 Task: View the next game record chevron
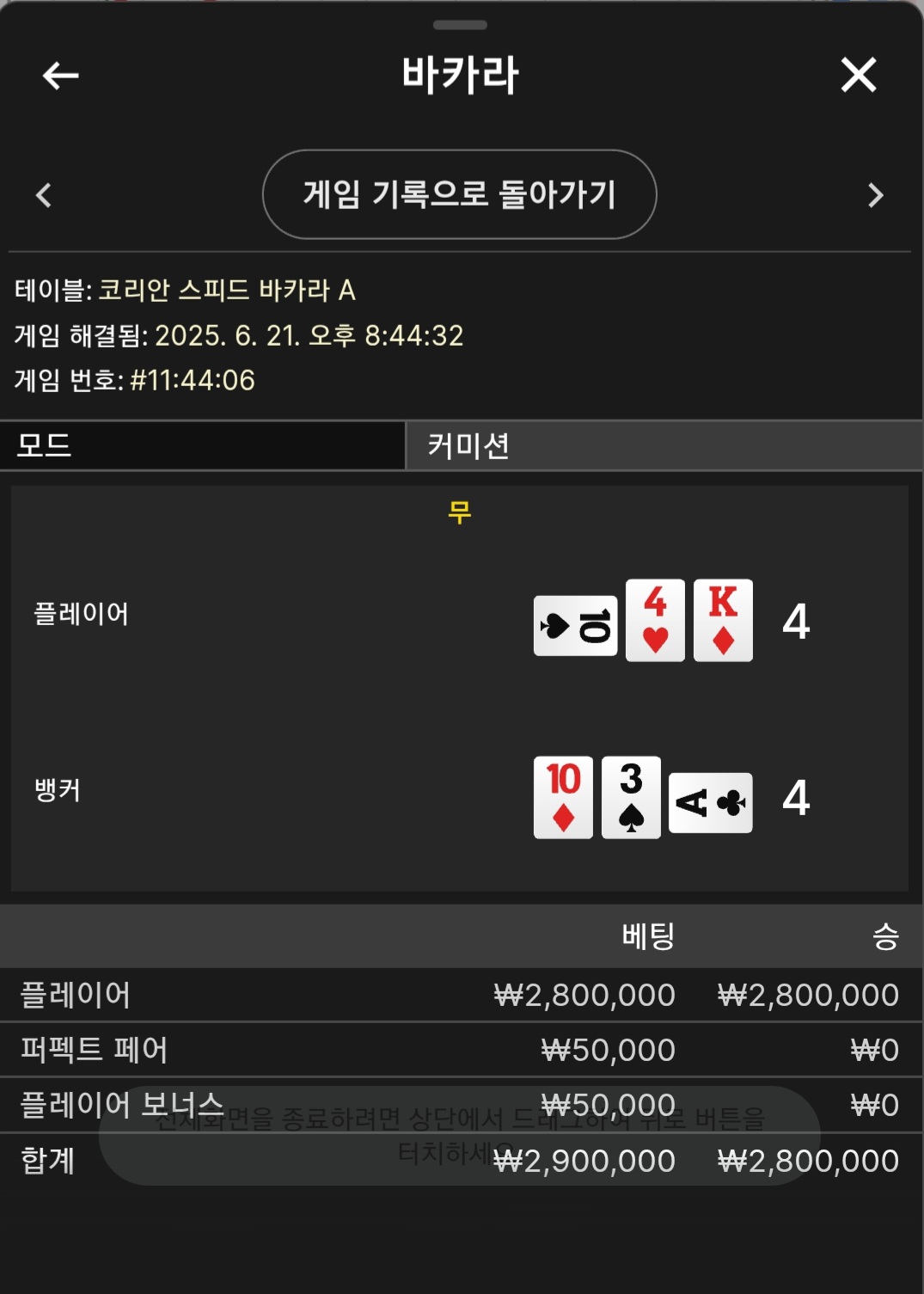click(x=875, y=195)
